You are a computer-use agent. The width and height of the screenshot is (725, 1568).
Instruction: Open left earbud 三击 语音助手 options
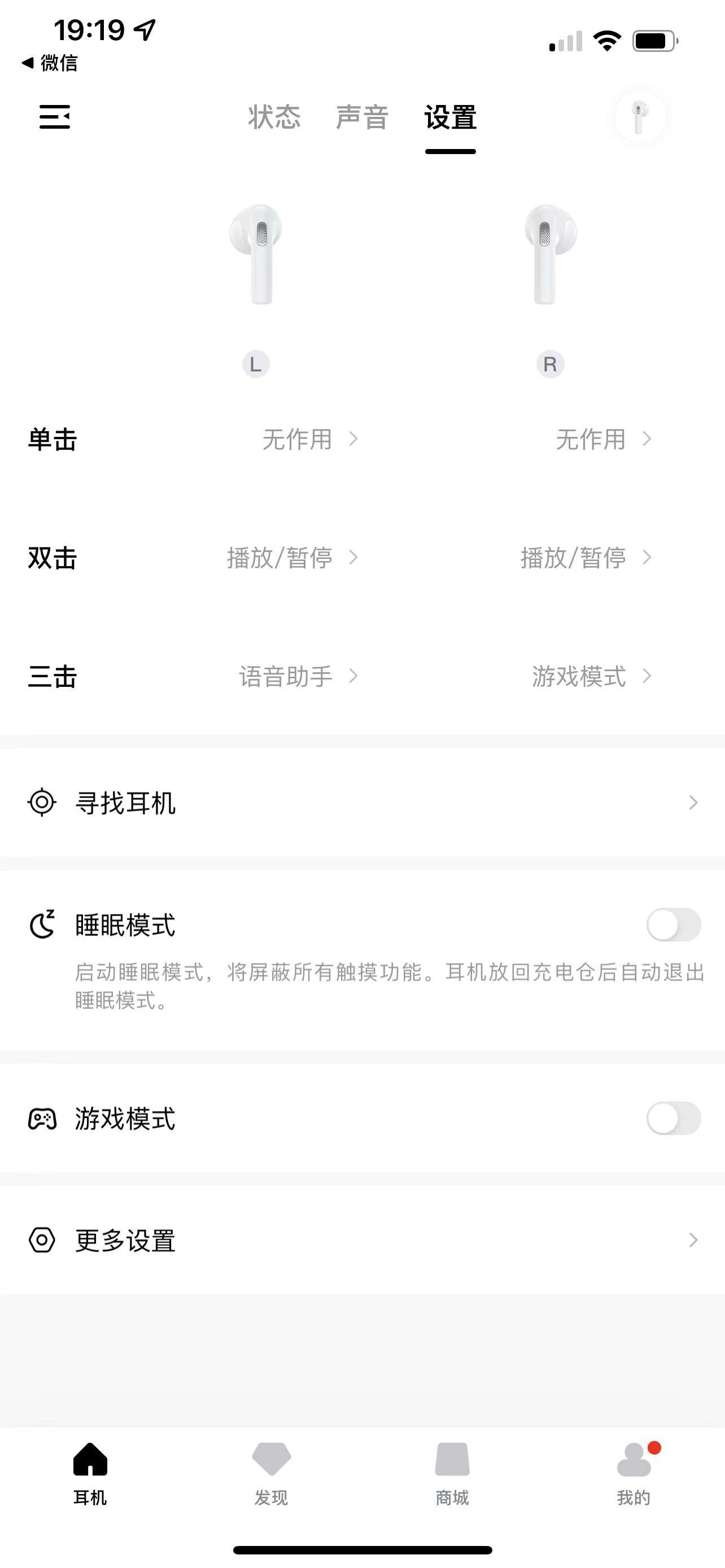point(286,677)
